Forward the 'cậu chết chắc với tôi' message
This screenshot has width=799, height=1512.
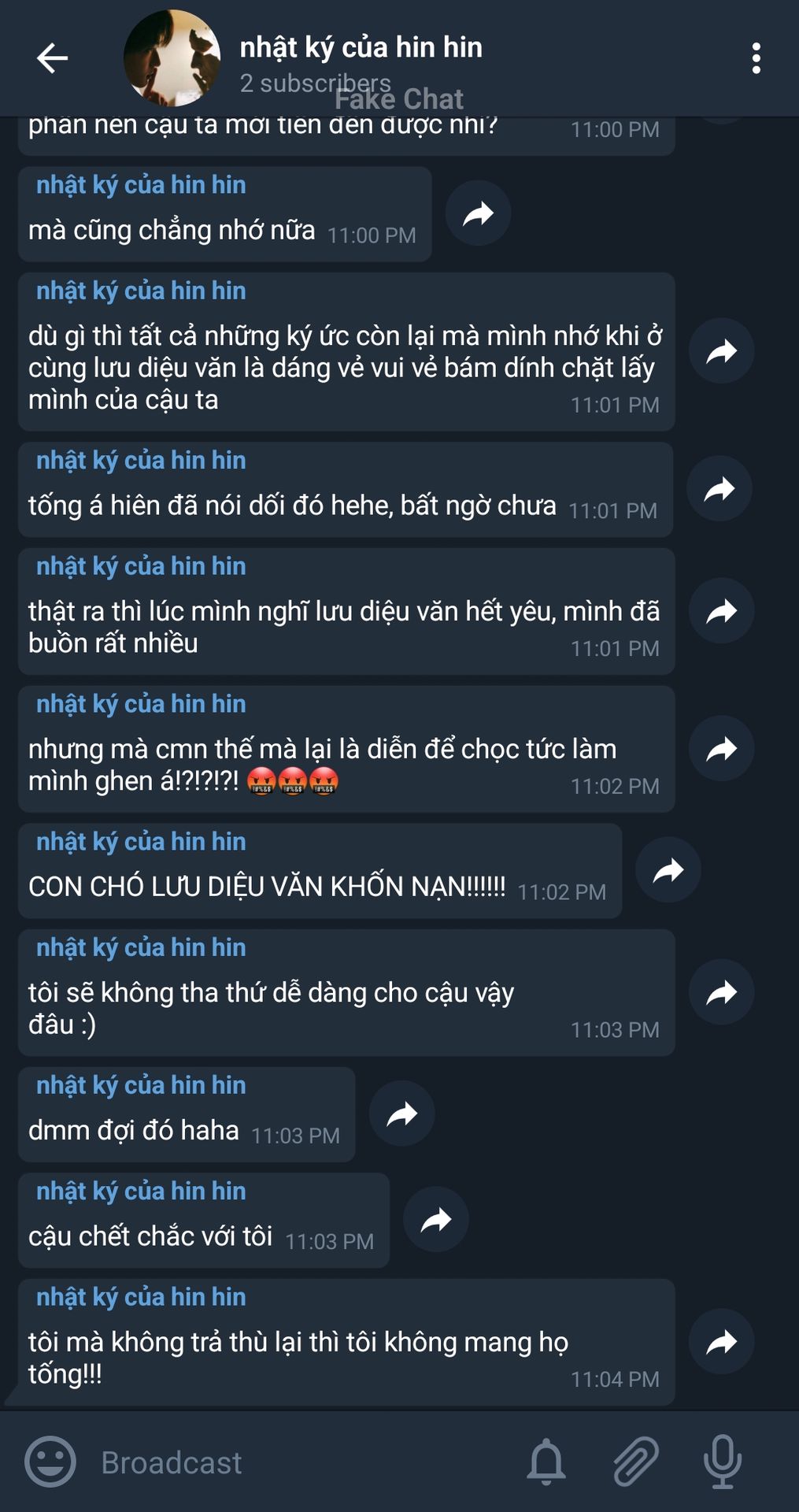[x=435, y=1220]
